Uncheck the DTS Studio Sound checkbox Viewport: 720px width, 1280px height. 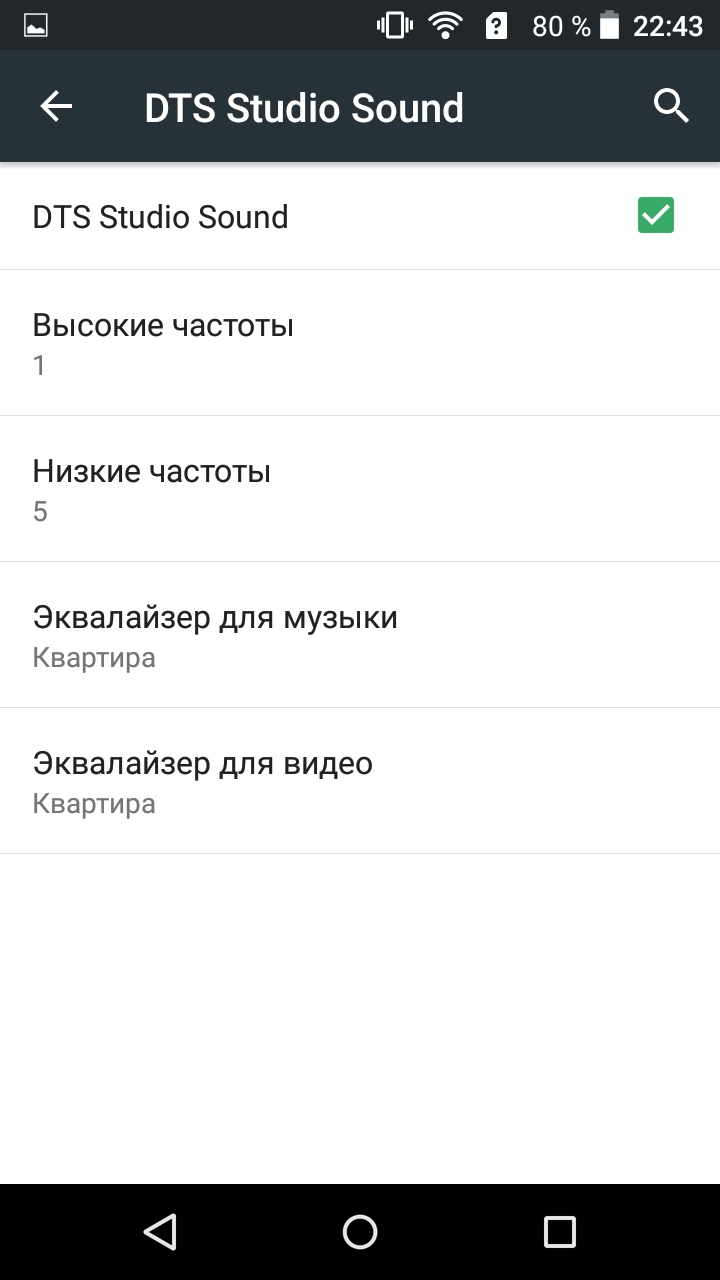click(656, 216)
